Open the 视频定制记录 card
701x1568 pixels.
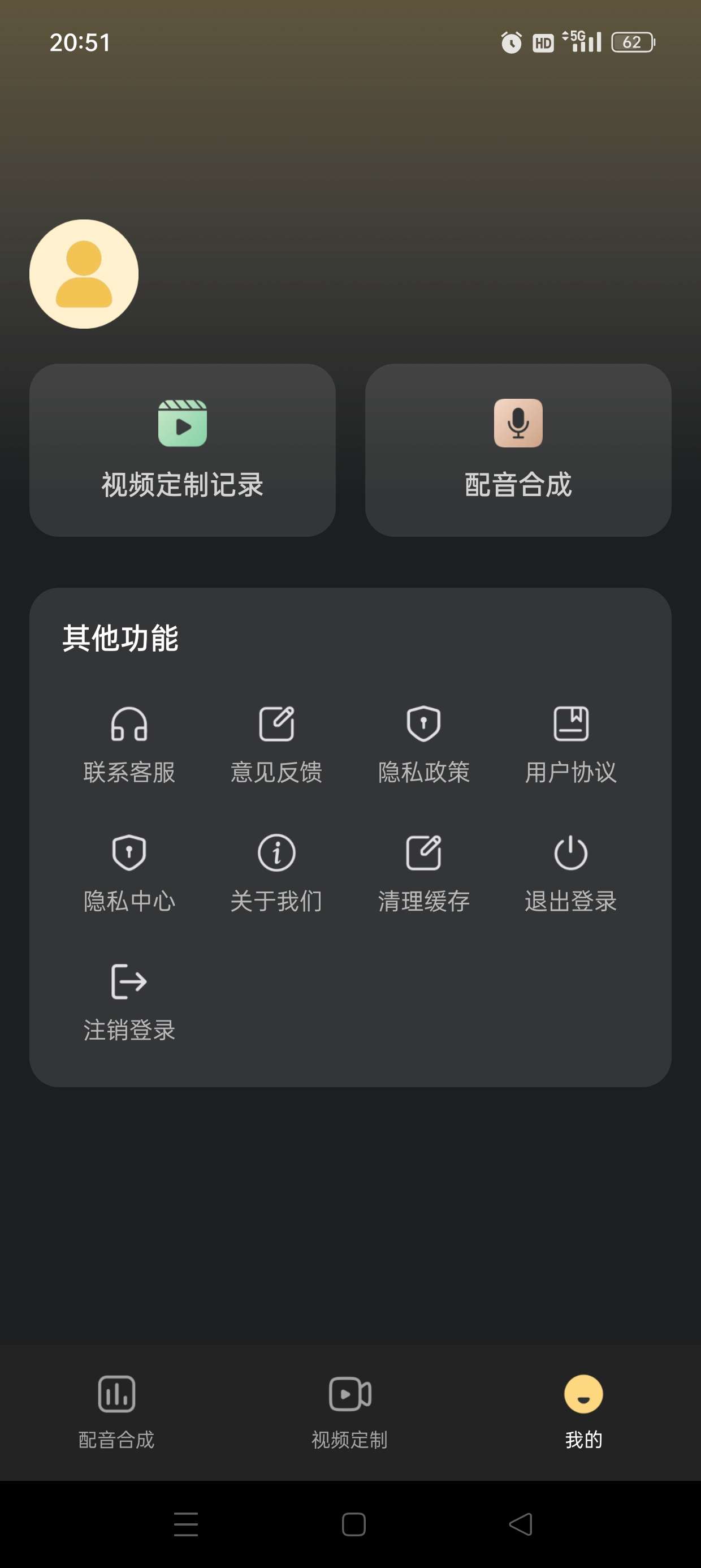click(x=183, y=450)
